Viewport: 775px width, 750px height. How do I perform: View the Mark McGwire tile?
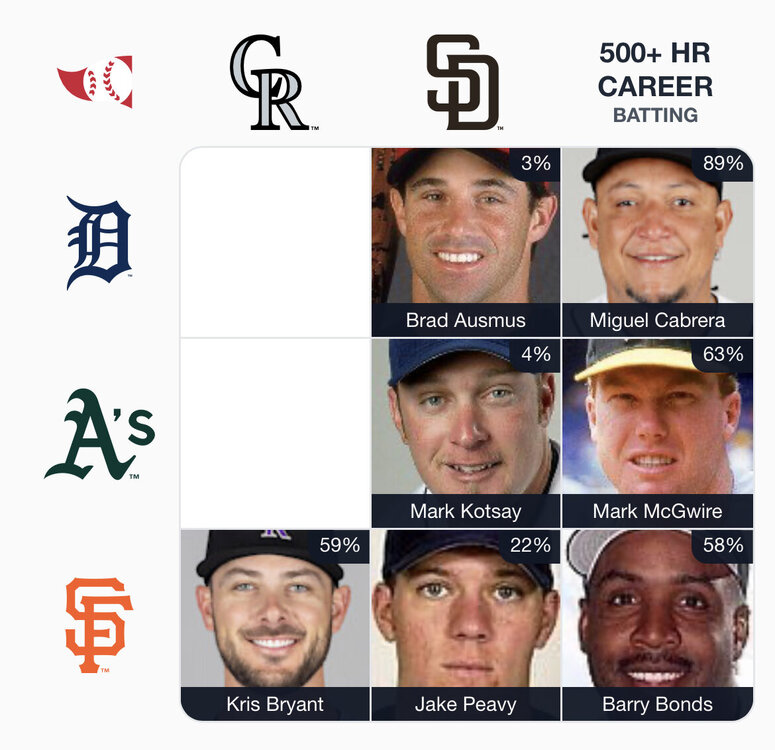(x=657, y=433)
